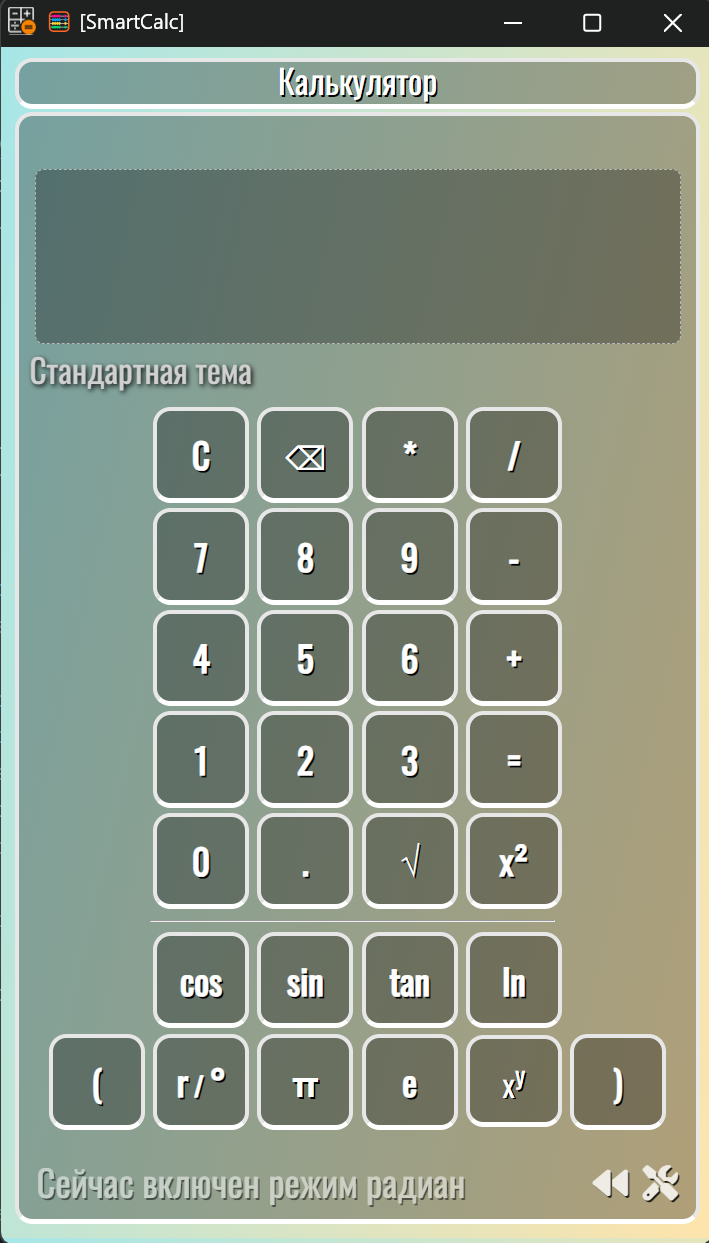Tap the multiplication key
This screenshot has width=709, height=1243.
[x=409, y=455]
